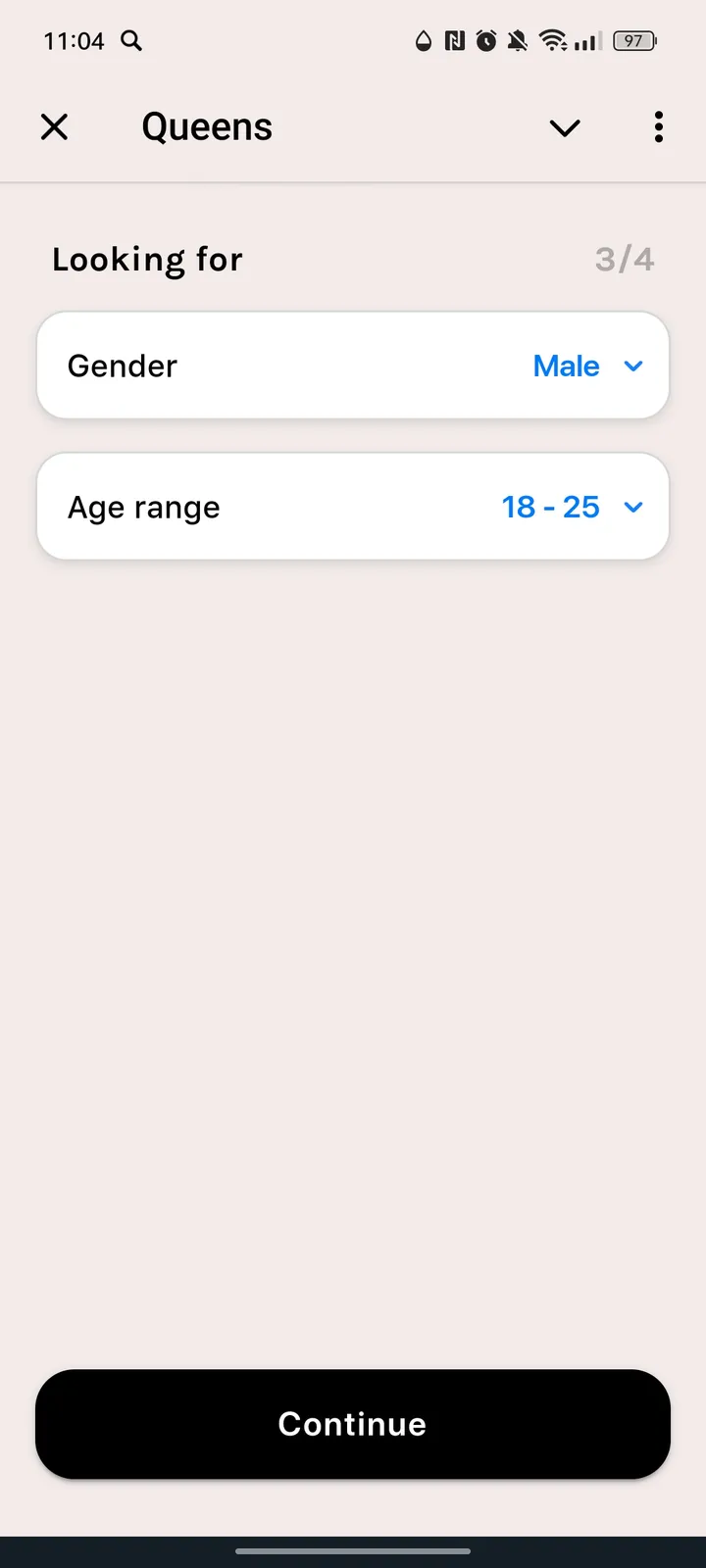This screenshot has width=706, height=1568.
Task: Tap the Wi-Fi status icon
Action: [x=554, y=41]
